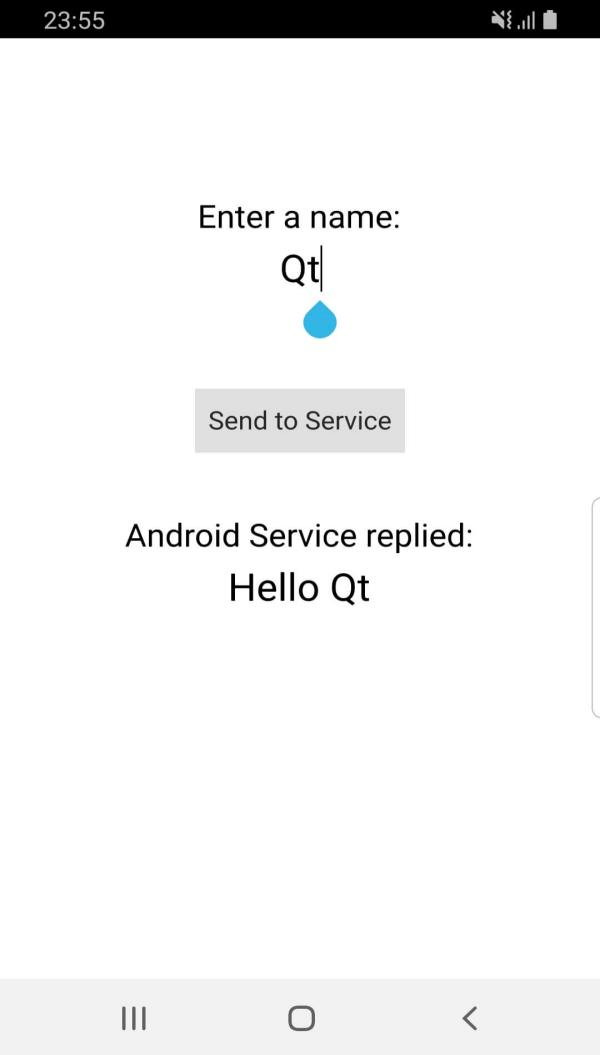This screenshot has height=1055, width=600.
Task: Tap the blue text cursor handle
Action: pos(320,321)
